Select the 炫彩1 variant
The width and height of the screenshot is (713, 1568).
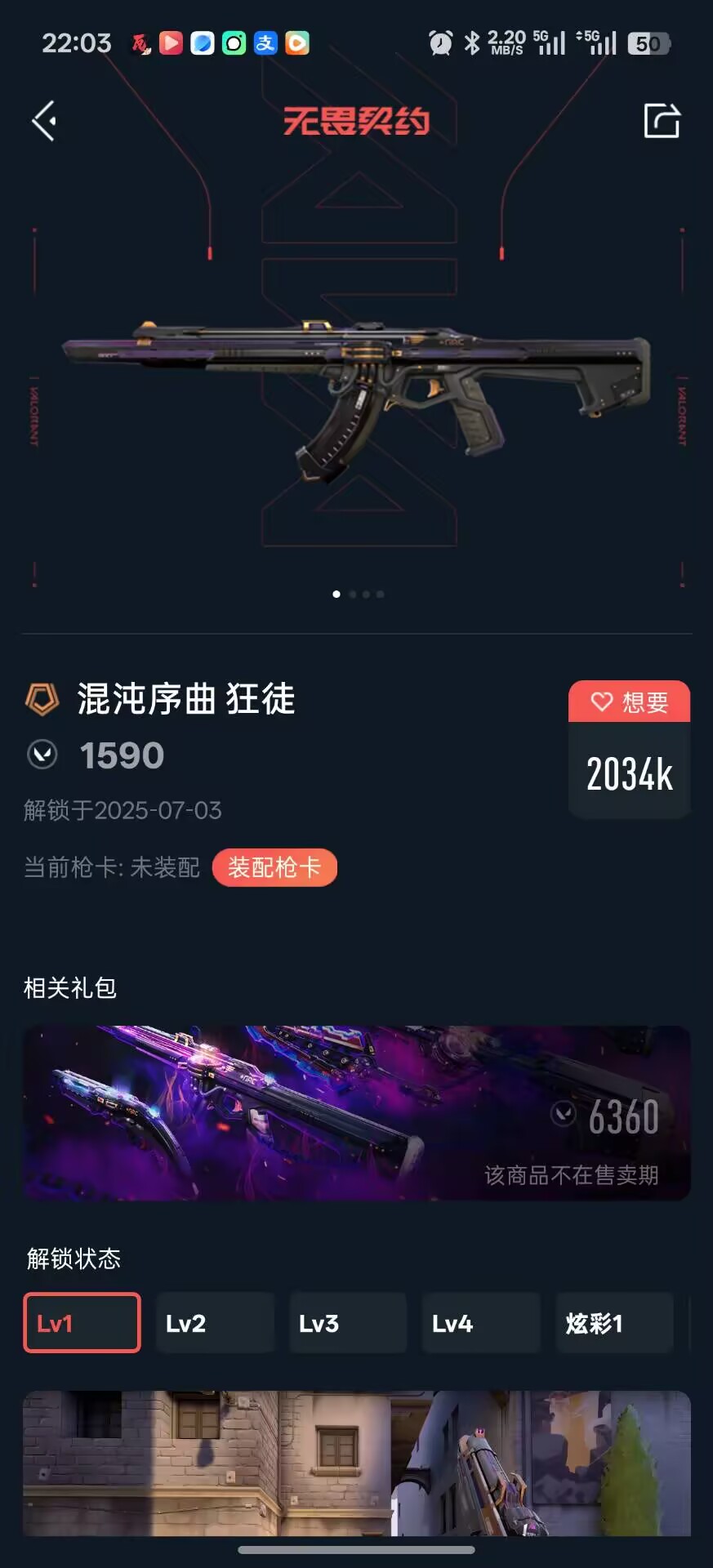click(614, 1323)
